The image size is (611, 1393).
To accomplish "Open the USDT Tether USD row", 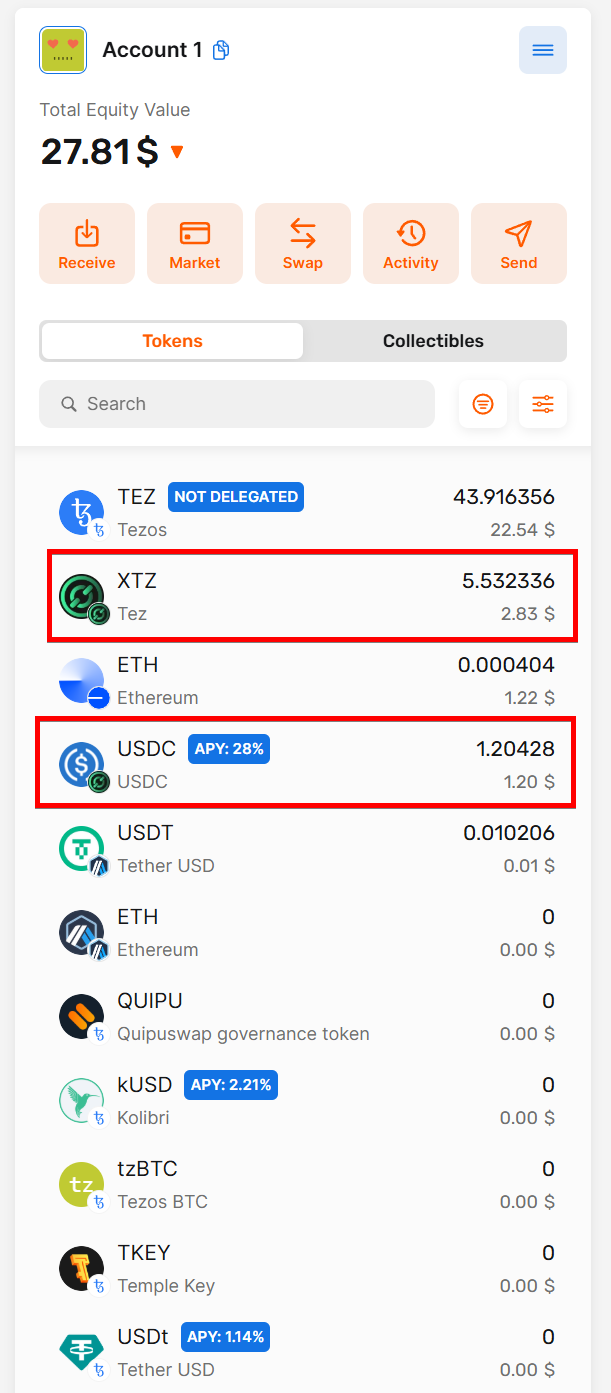I will (x=306, y=849).
